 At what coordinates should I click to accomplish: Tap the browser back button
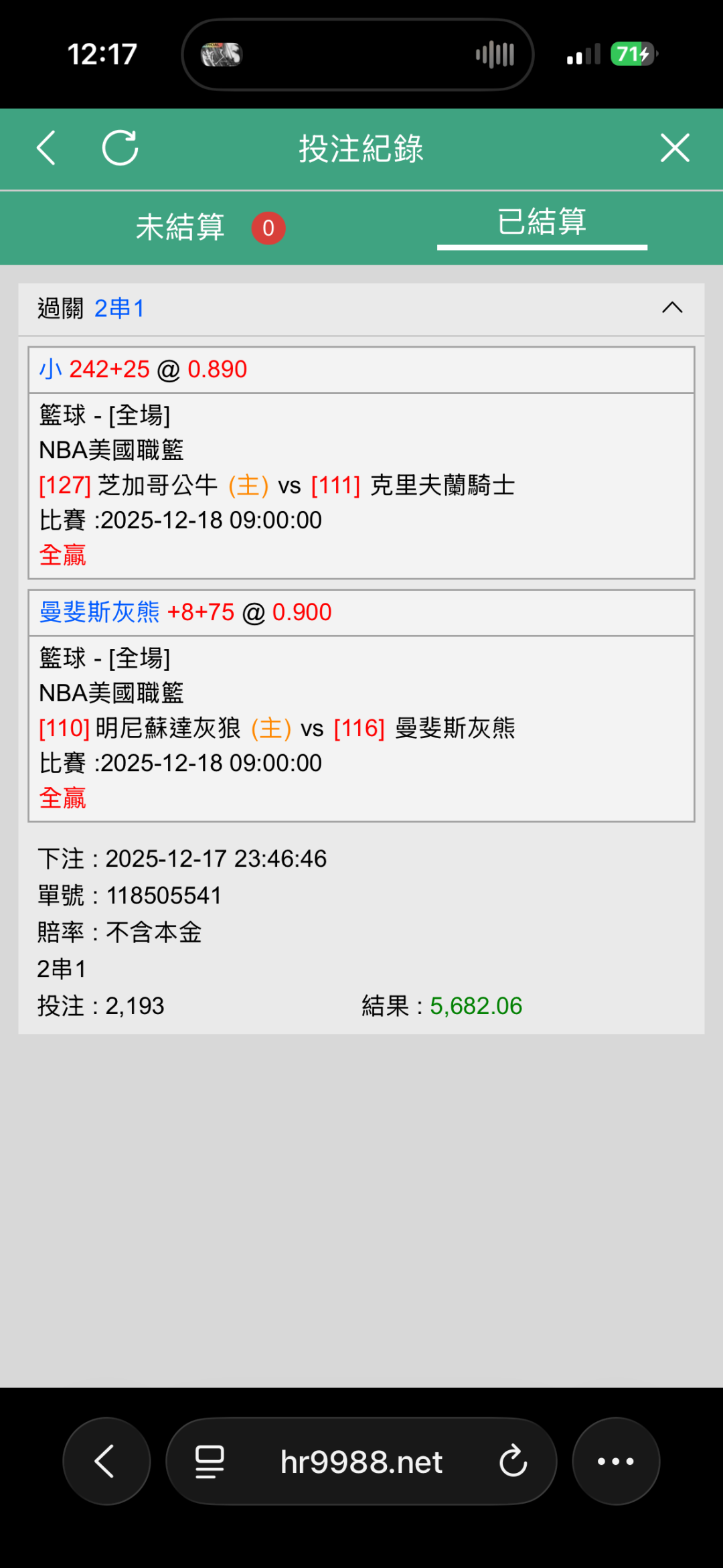[x=106, y=1461]
